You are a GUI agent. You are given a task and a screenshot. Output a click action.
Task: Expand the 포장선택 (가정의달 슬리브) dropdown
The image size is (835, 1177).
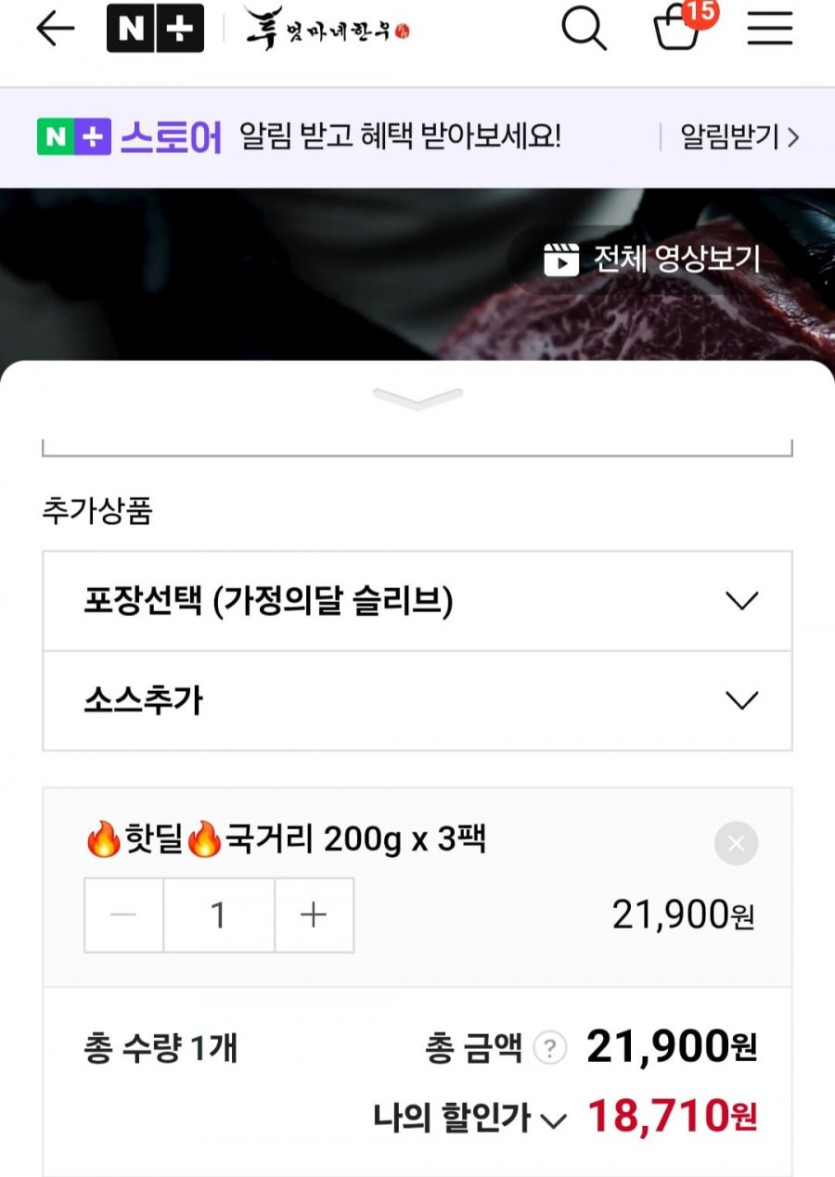click(417, 601)
